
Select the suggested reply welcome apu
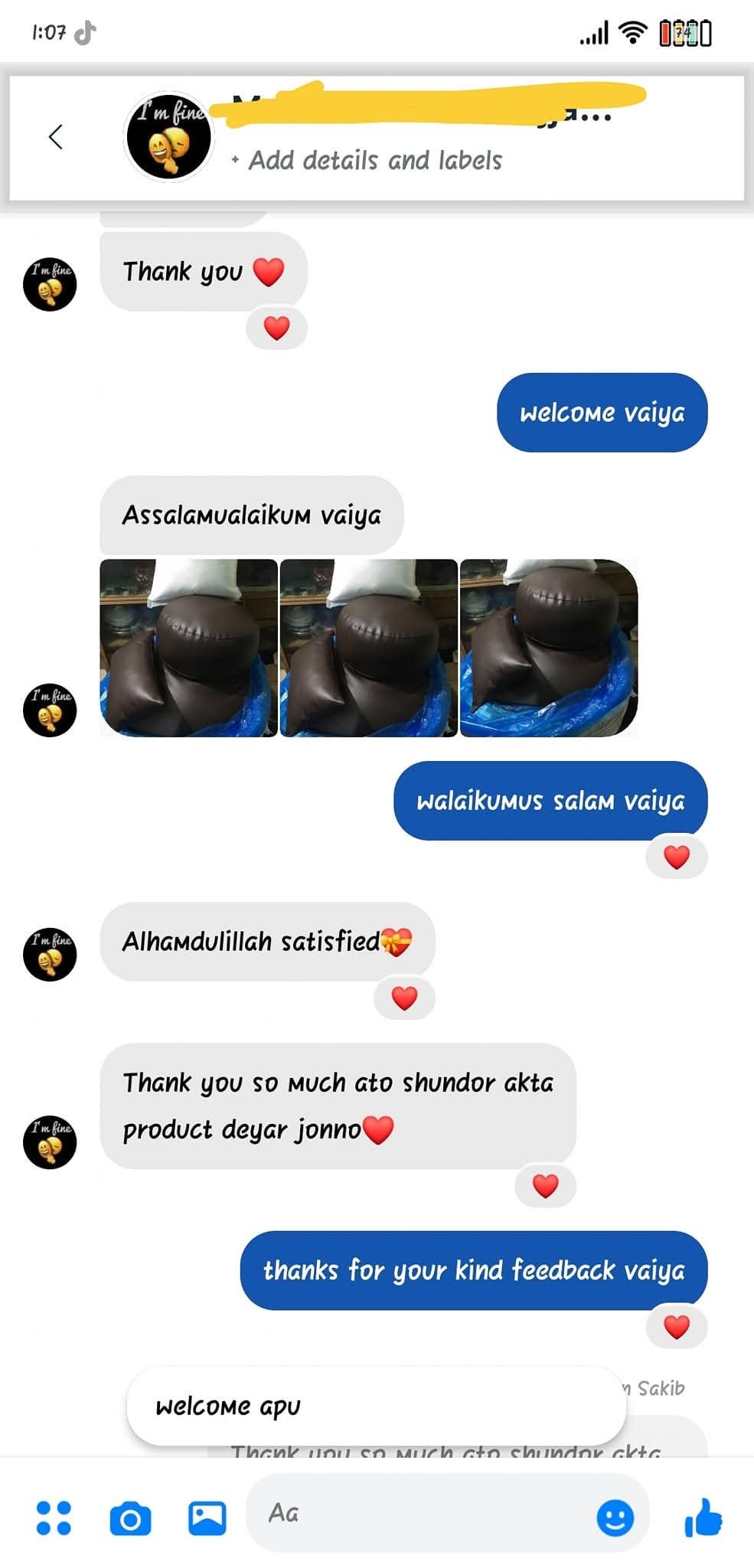pos(375,1406)
